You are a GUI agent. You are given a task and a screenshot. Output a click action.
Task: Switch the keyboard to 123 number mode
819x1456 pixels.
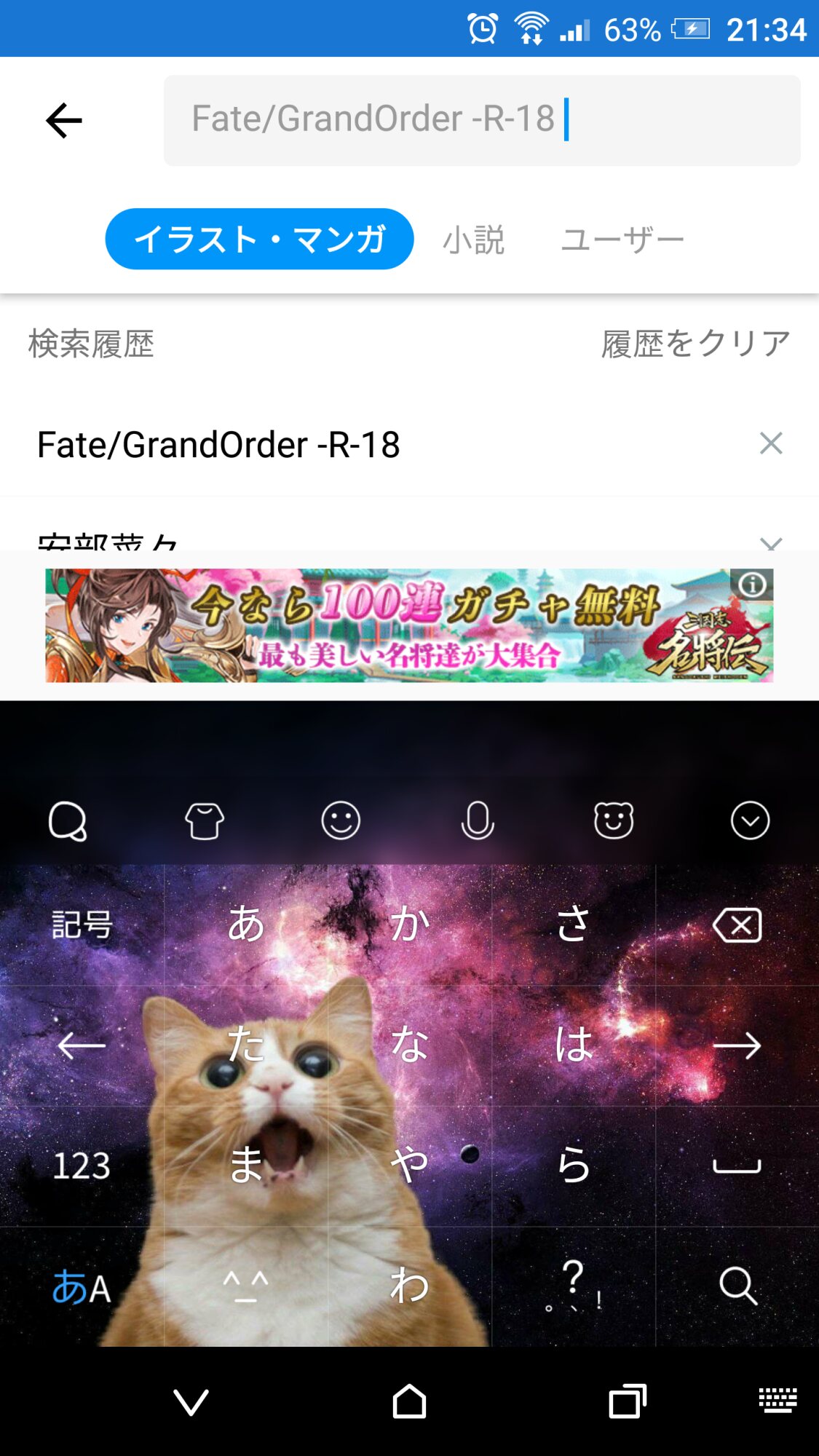[x=82, y=1166]
